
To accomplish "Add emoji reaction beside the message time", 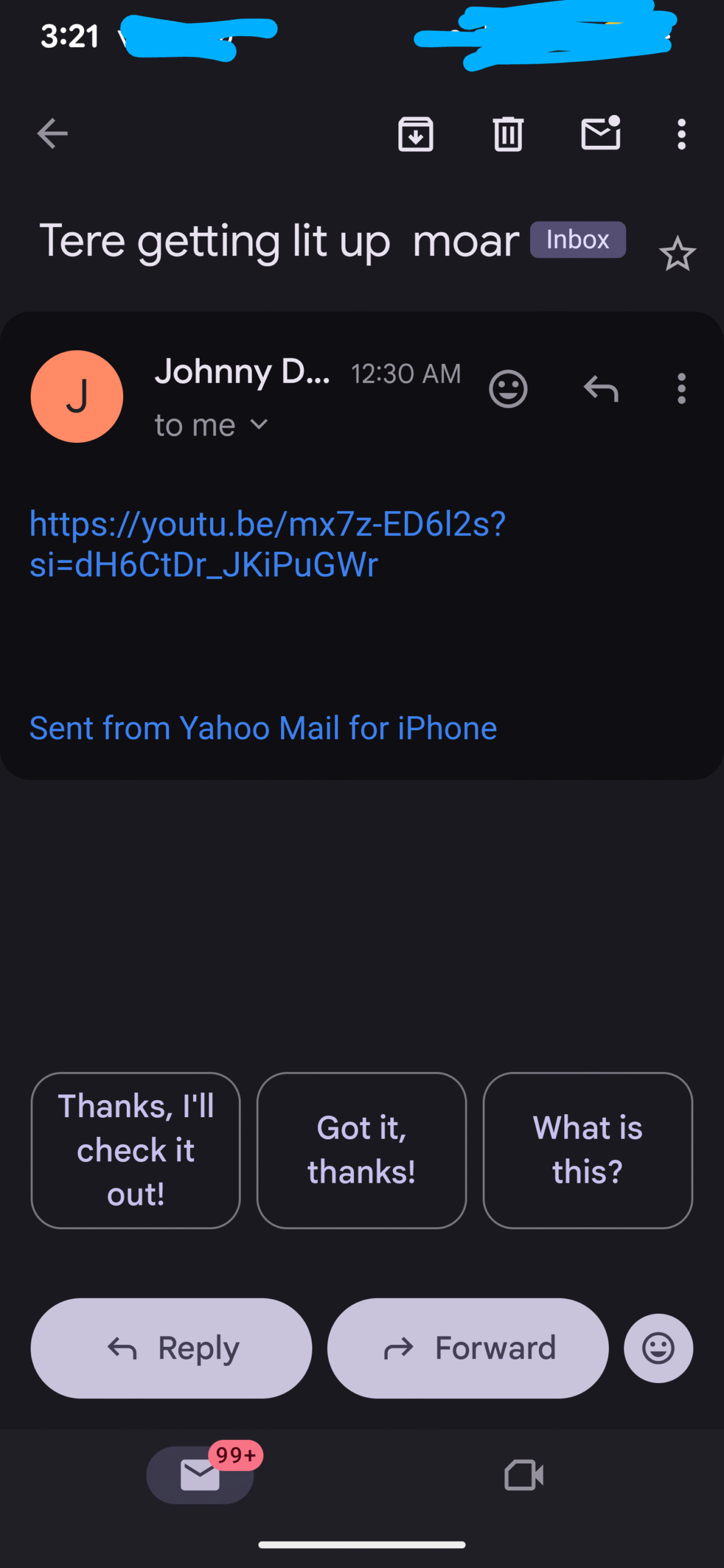I will click(508, 389).
